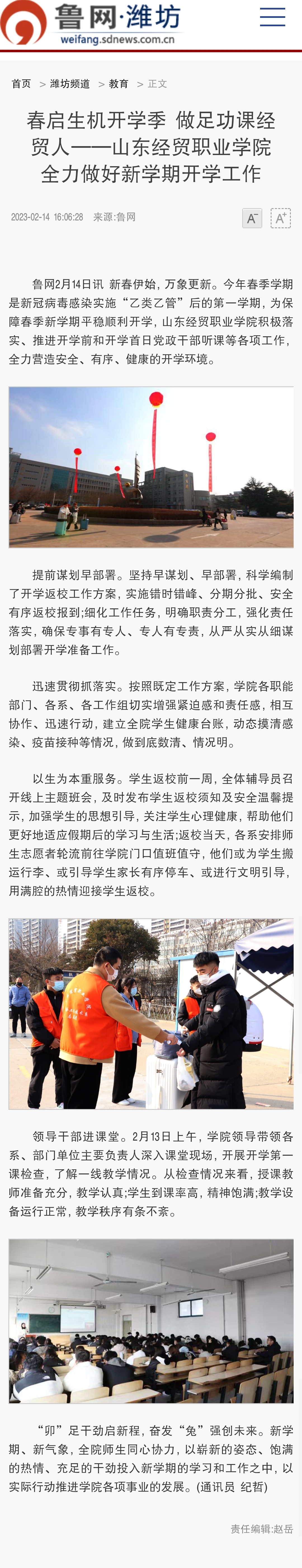This screenshot has width=302, height=1568.
Task: Open the 教育 breadcrumb link
Action: [119, 84]
